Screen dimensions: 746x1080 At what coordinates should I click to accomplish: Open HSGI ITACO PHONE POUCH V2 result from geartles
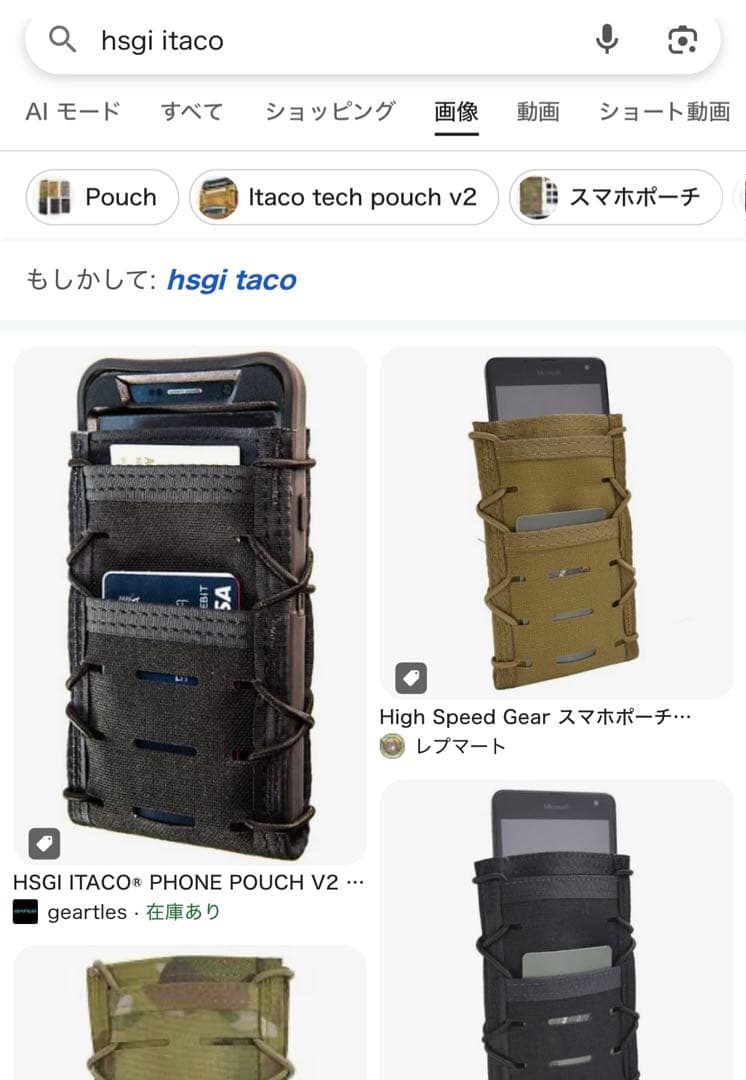point(190,605)
